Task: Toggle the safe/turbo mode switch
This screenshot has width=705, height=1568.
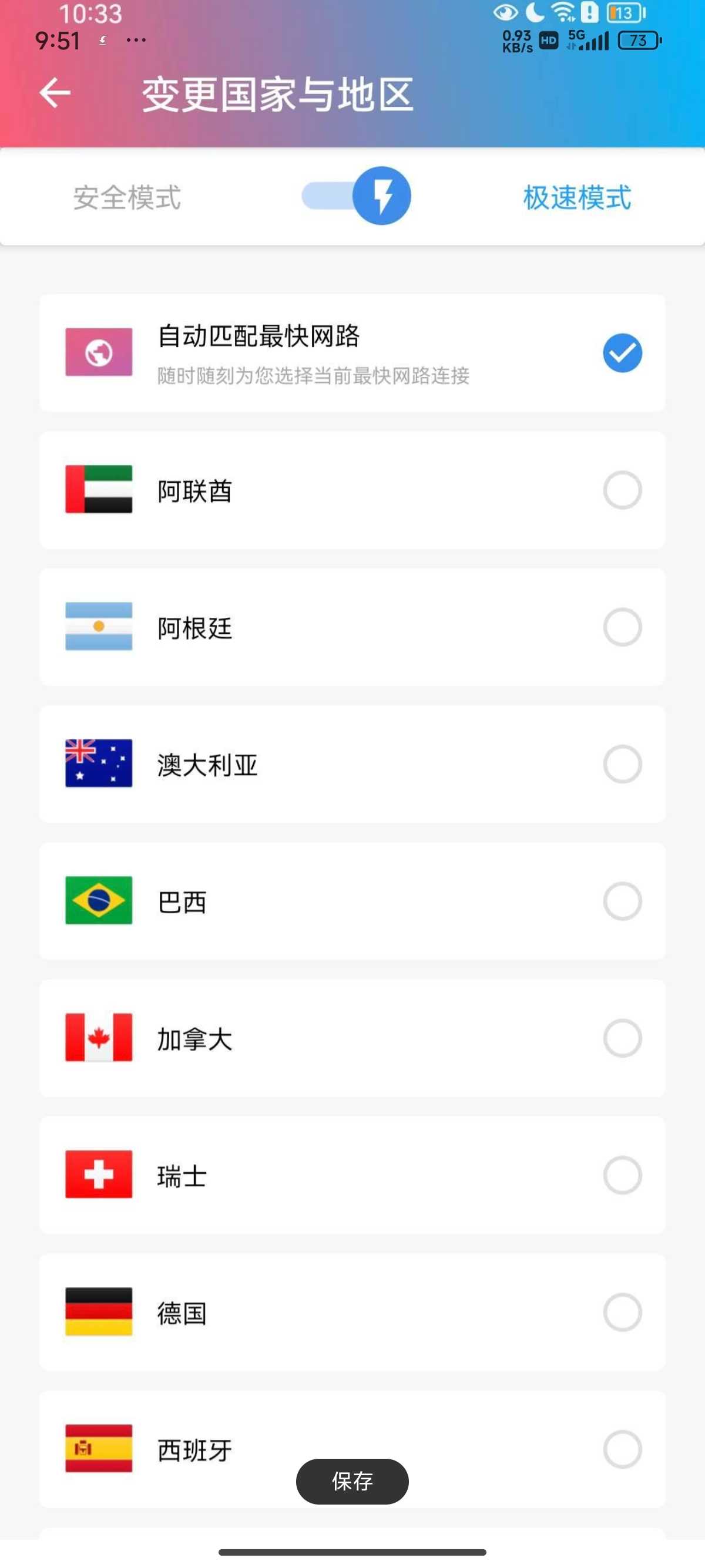Action: (x=356, y=196)
